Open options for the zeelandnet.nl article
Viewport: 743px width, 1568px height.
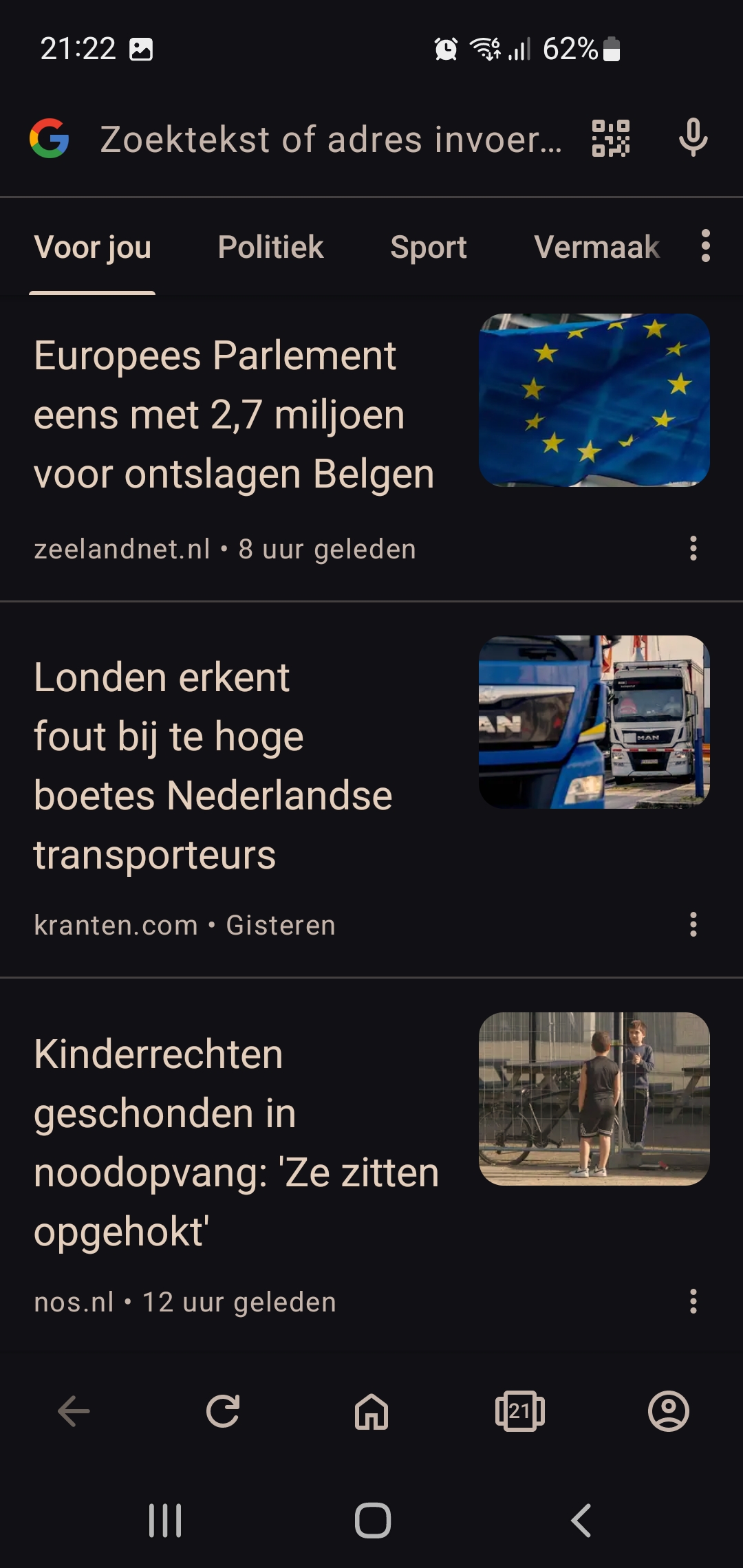[693, 549]
